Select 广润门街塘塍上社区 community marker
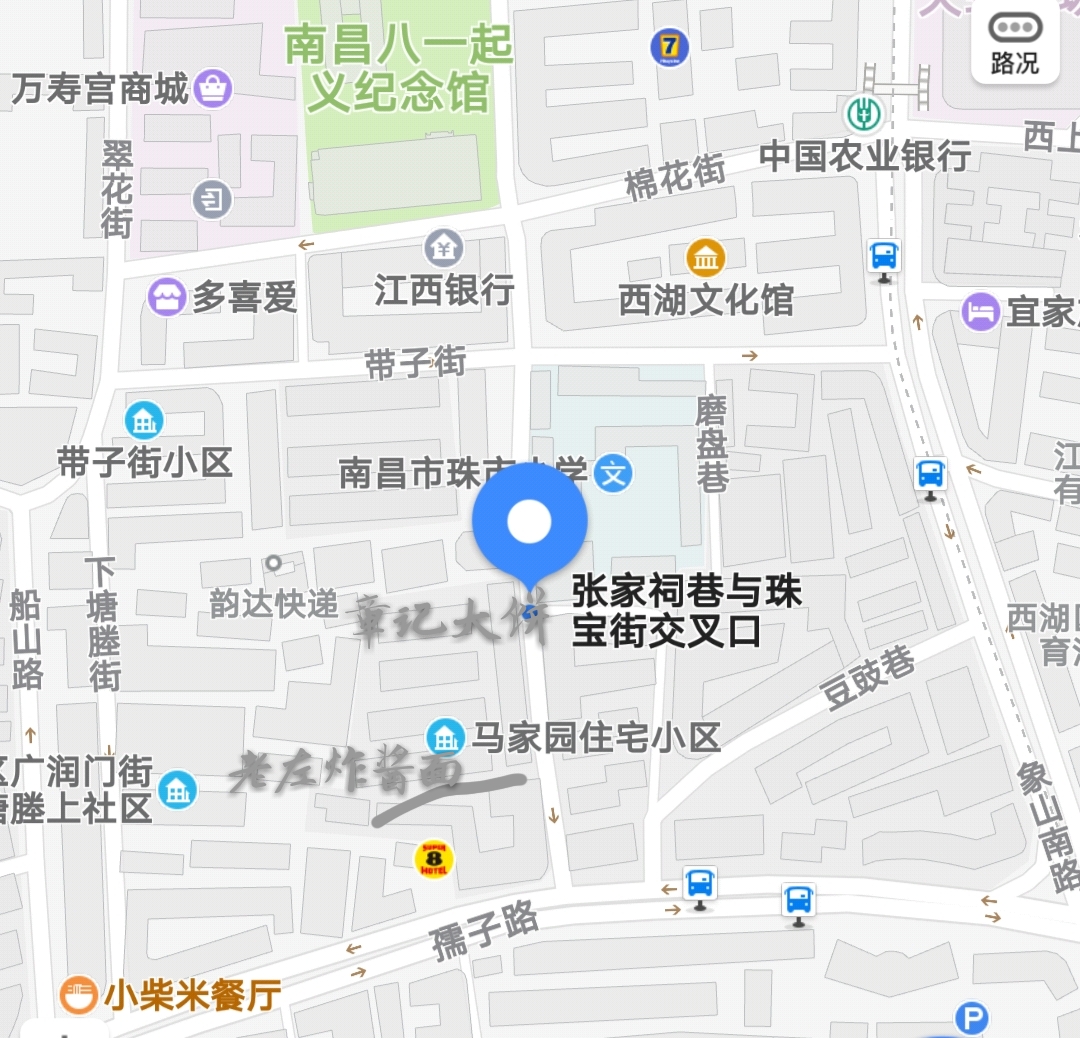The width and height of the screenshot is (1080, 1038). (x=177, y=790)
